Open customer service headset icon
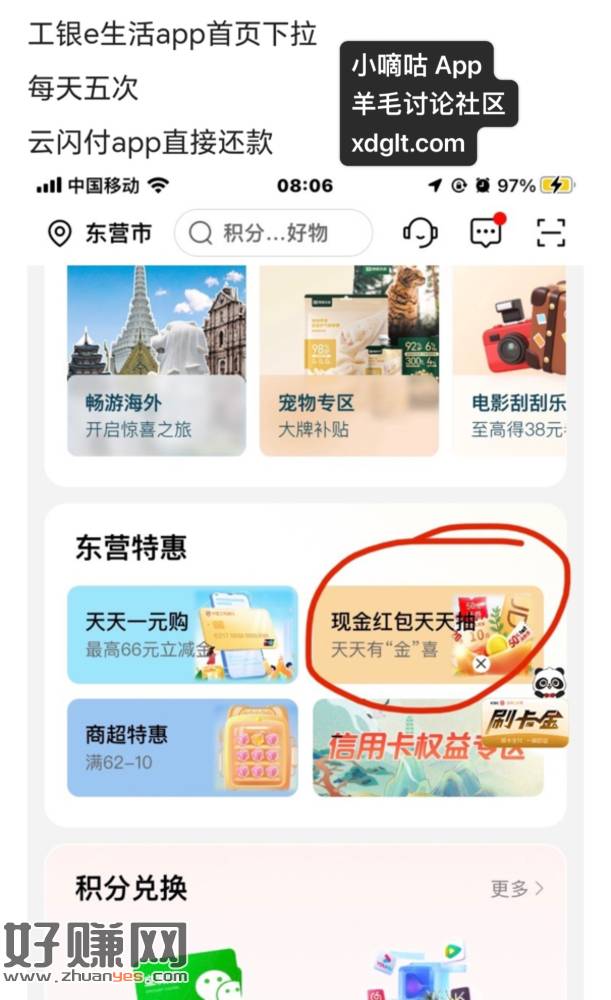 (x=420, y=232)
